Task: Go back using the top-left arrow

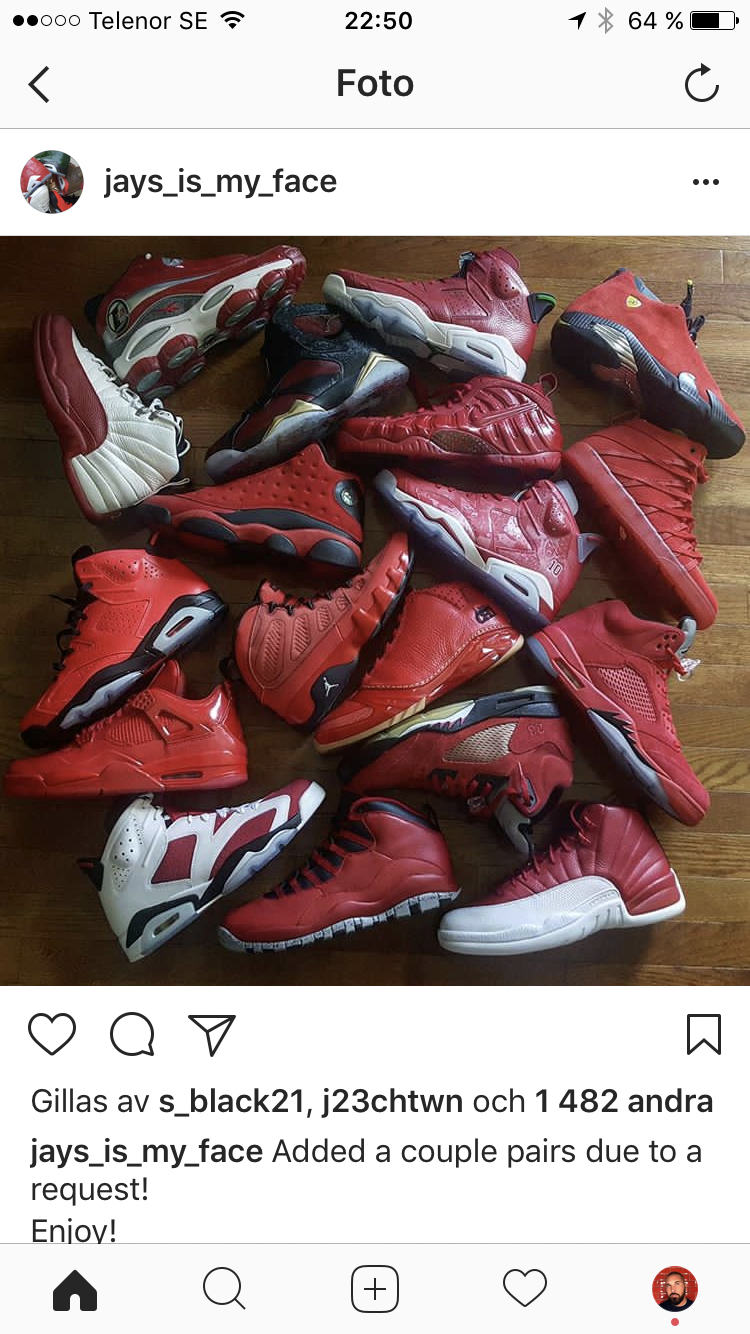Action: coord(39,84)
